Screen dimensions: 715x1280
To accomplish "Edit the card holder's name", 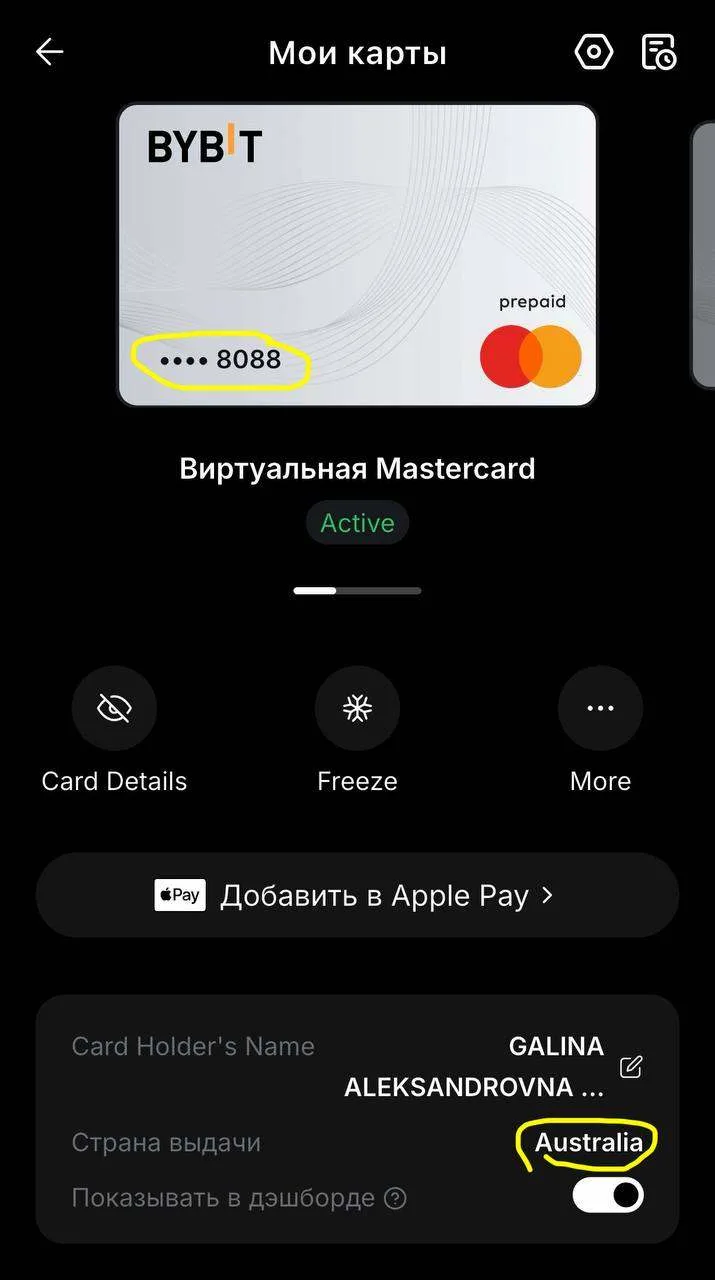I will coord(631,1067).
